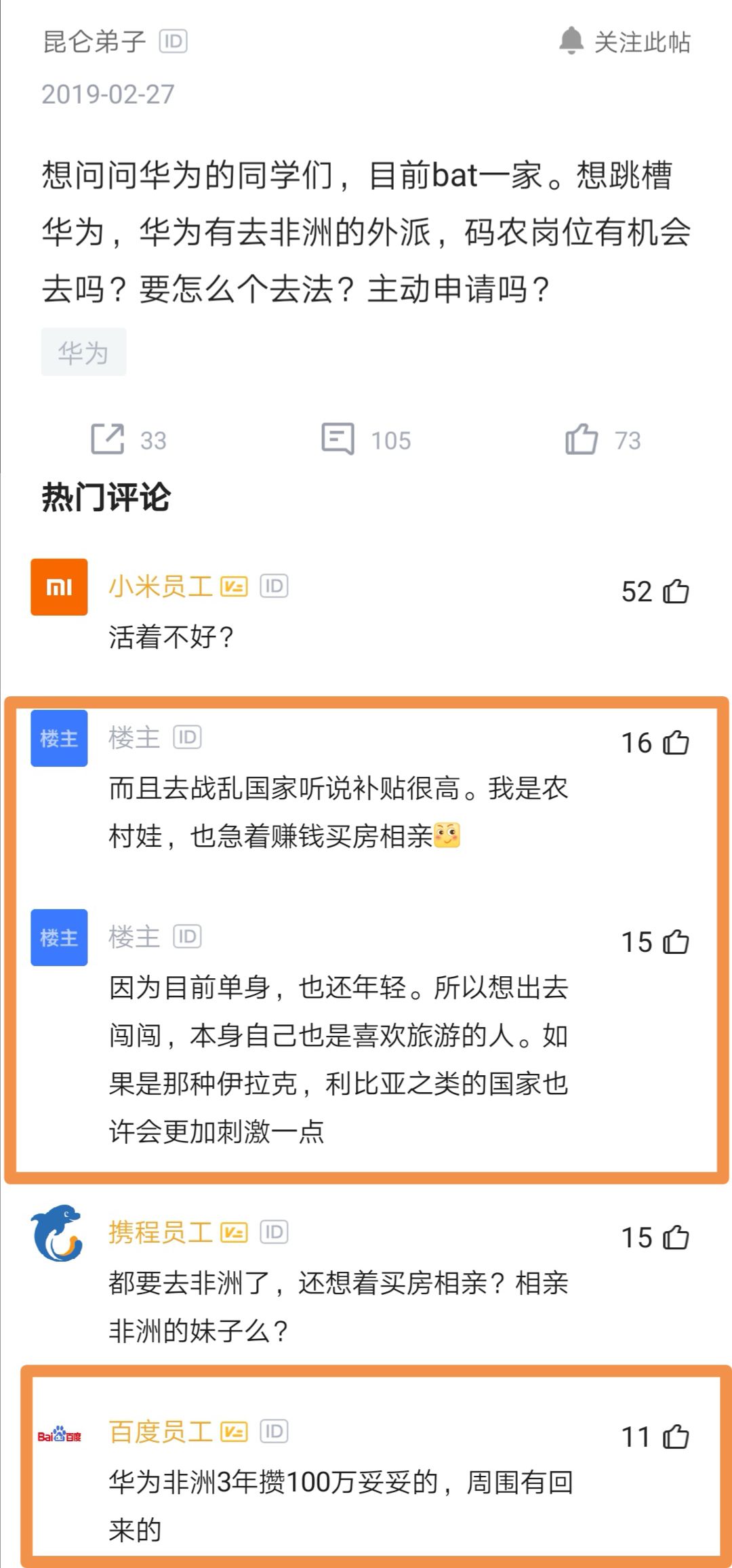732x1568 pixels.
Task: Open the 携程员工 dolphin avatar
Action: pos(59,1232)
